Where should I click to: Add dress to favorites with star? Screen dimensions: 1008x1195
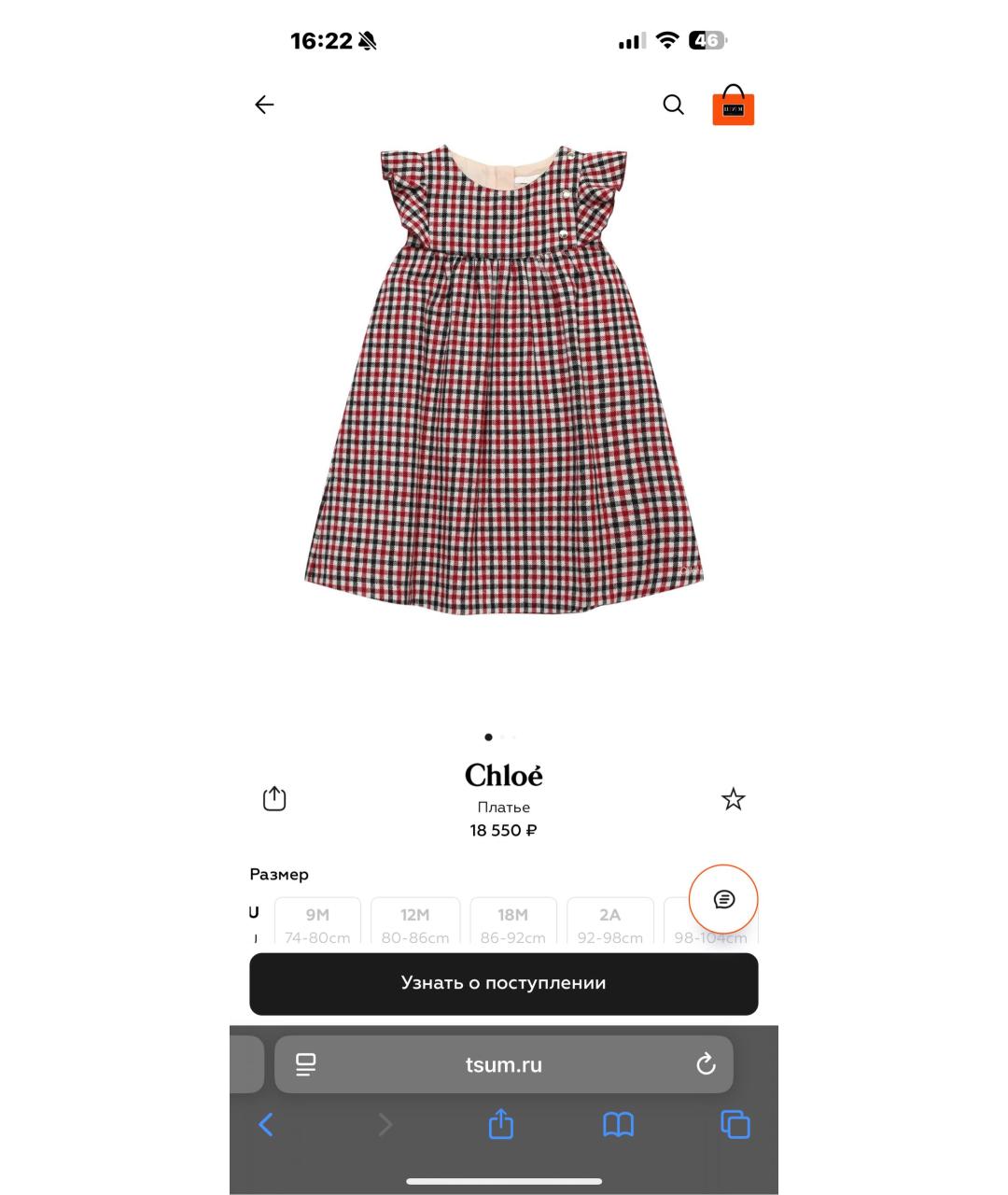[x=733, y=799]
